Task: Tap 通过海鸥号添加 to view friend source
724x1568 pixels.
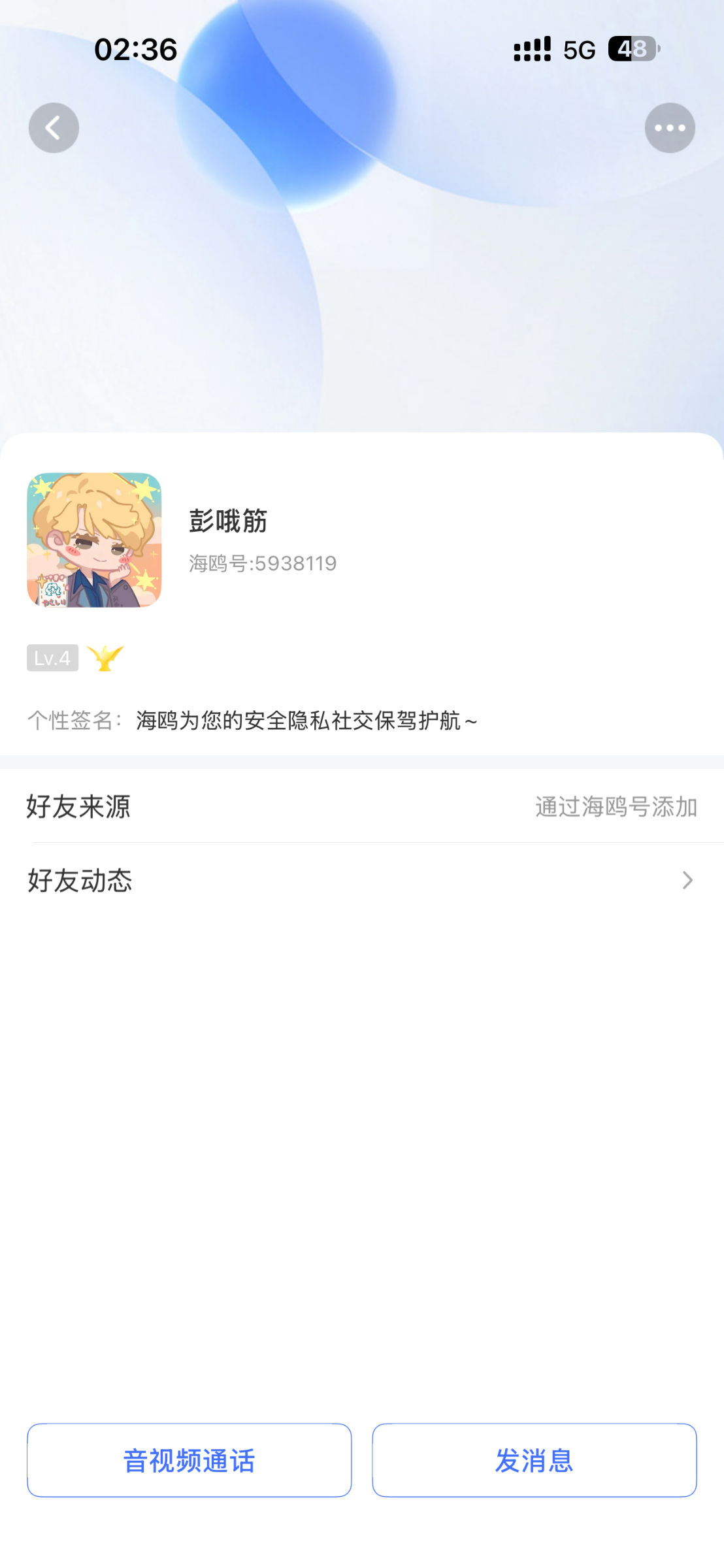Action: coord(616,806)
